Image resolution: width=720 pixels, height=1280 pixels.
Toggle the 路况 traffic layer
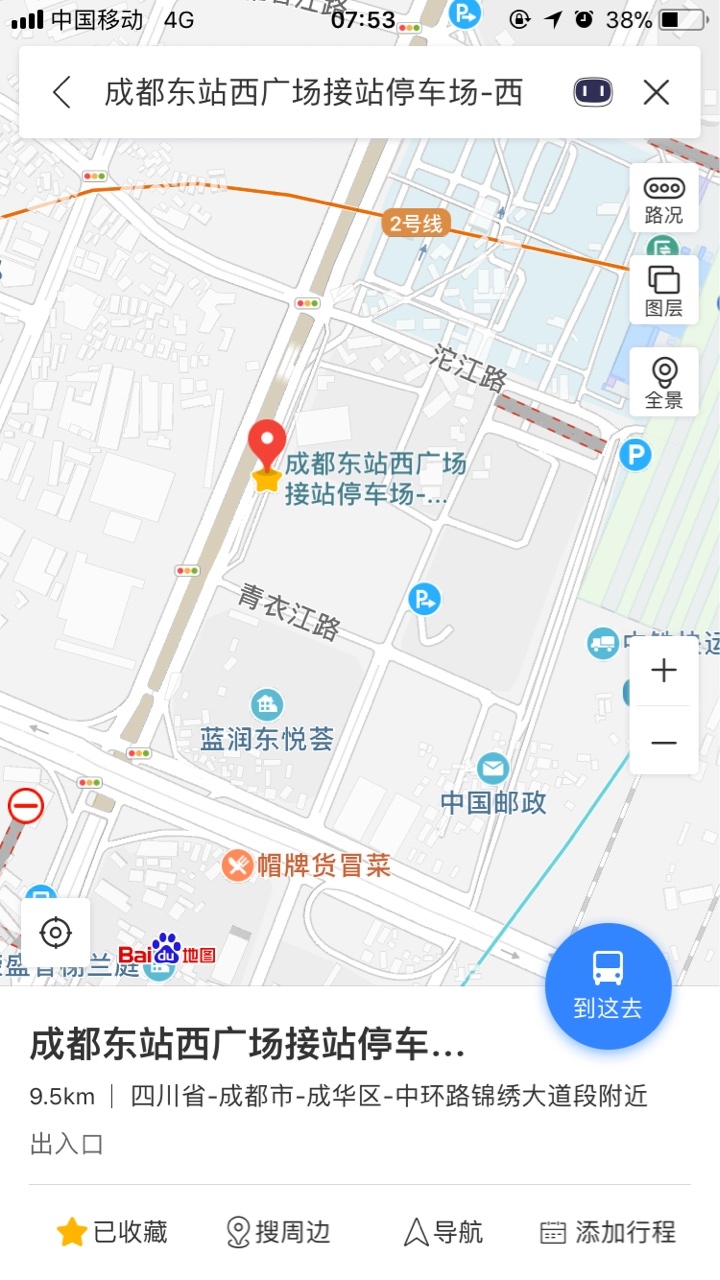[x=664, y=199]
